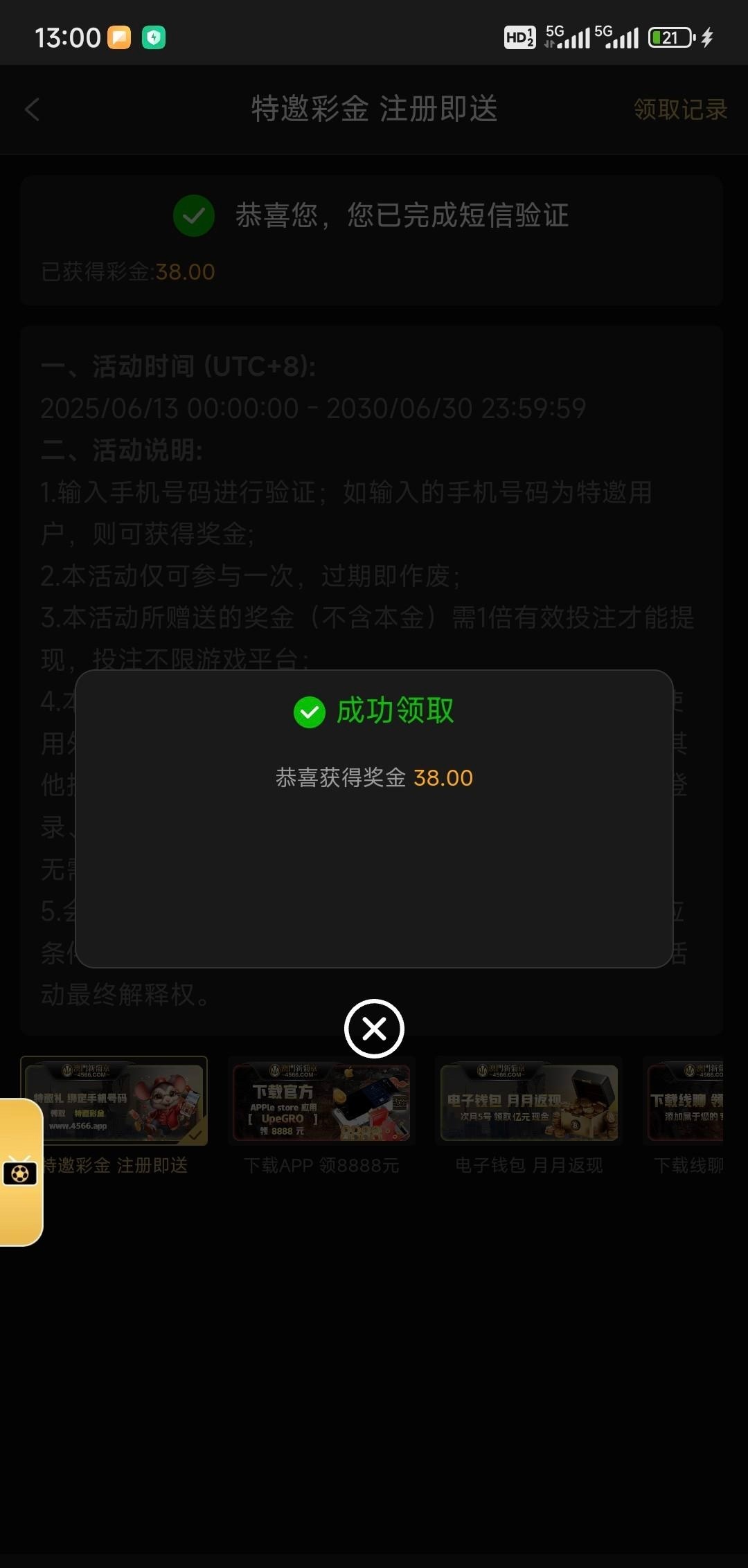Tap the green verified icon beside 短信验证 message

tap(193, 216)
